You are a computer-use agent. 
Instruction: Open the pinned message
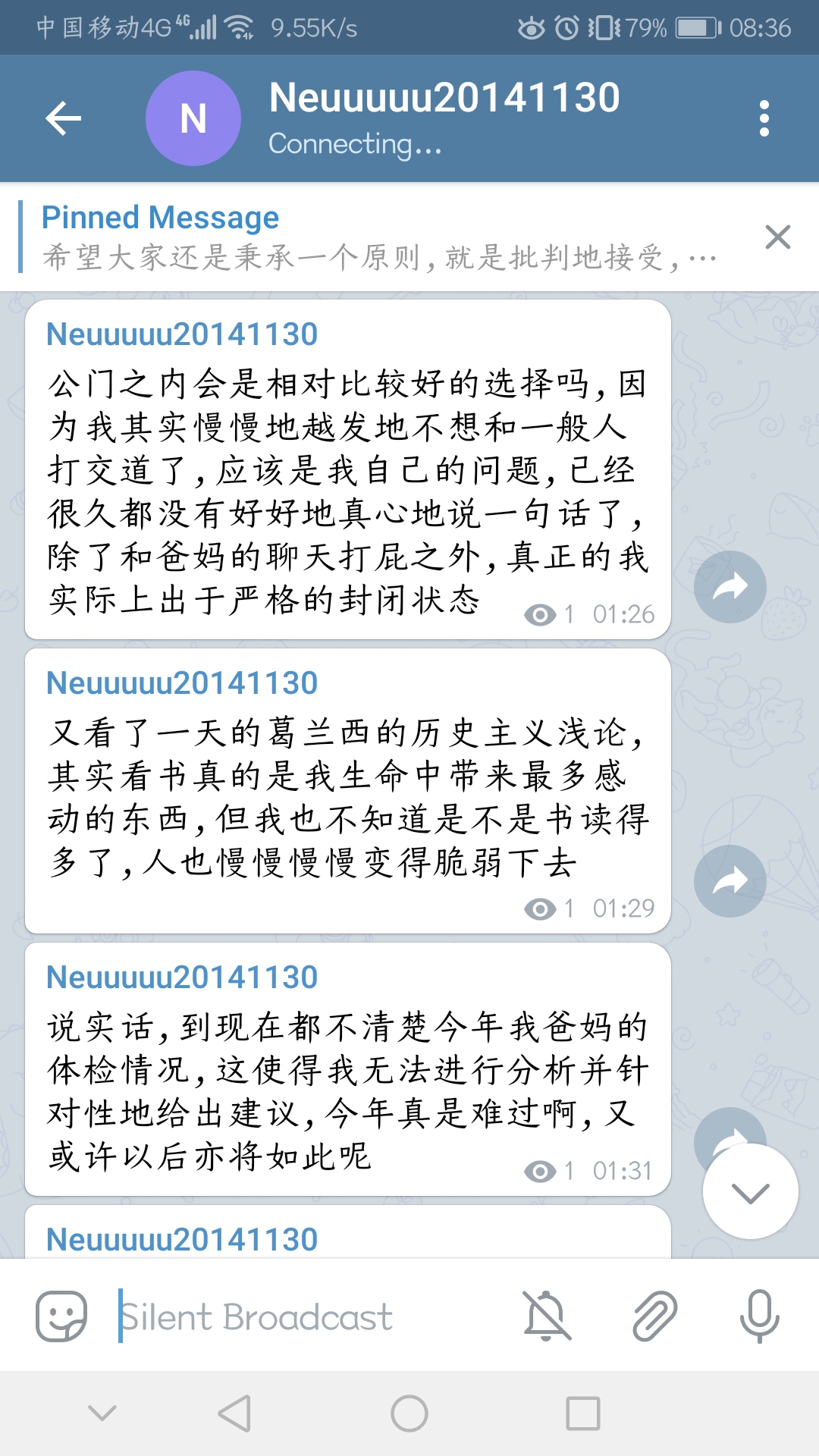coord(379,237)
